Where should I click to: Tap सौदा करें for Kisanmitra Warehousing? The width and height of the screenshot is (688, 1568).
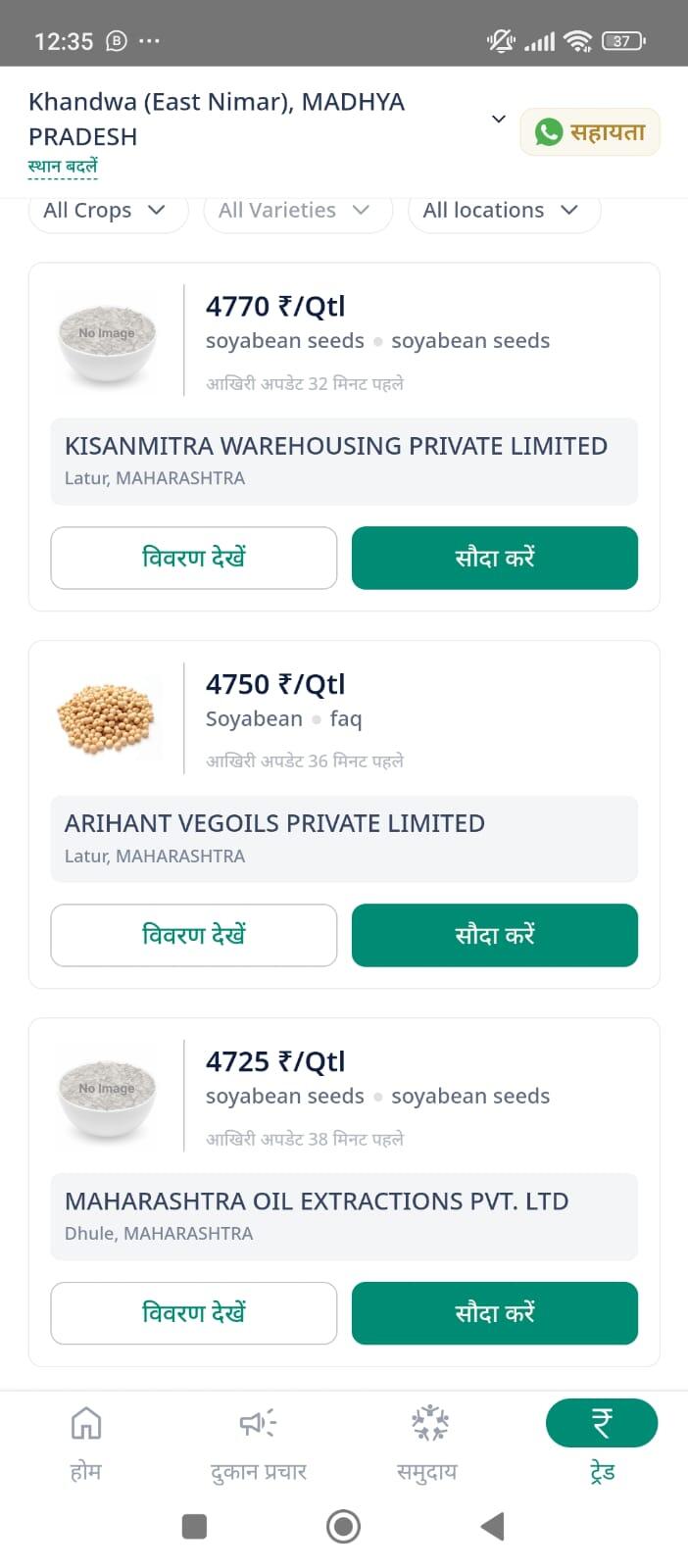pyautogui.click(x=495, y=558)
